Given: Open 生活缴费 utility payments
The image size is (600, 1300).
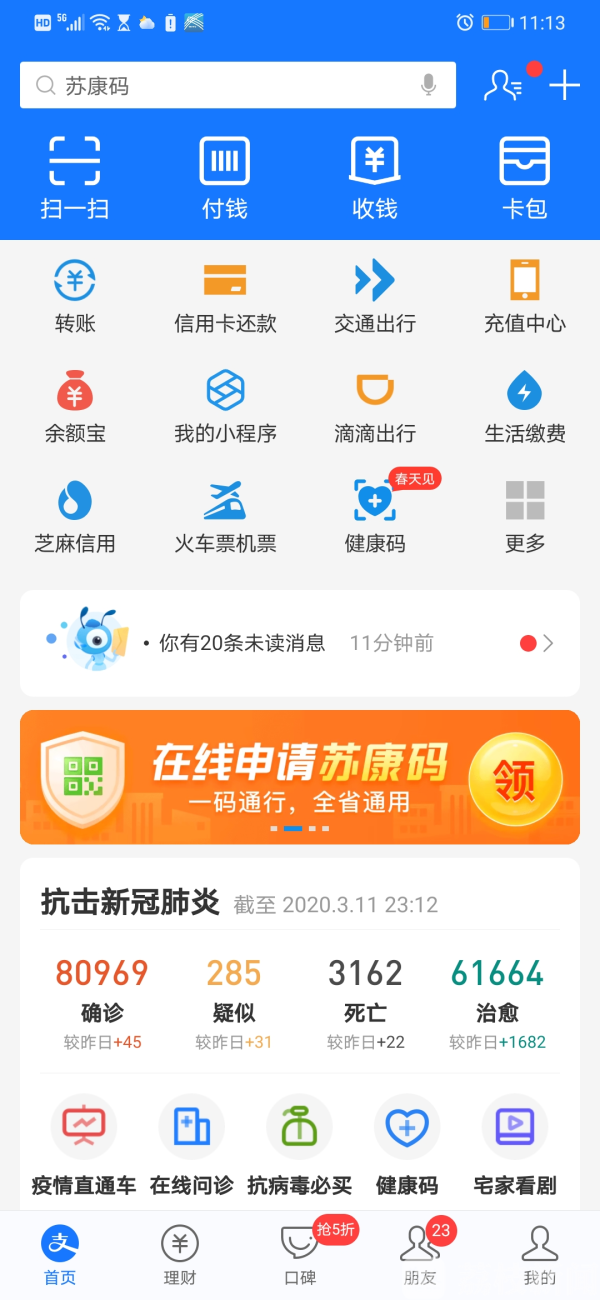Looking at the screenshot, I should [x=525, y=406].
